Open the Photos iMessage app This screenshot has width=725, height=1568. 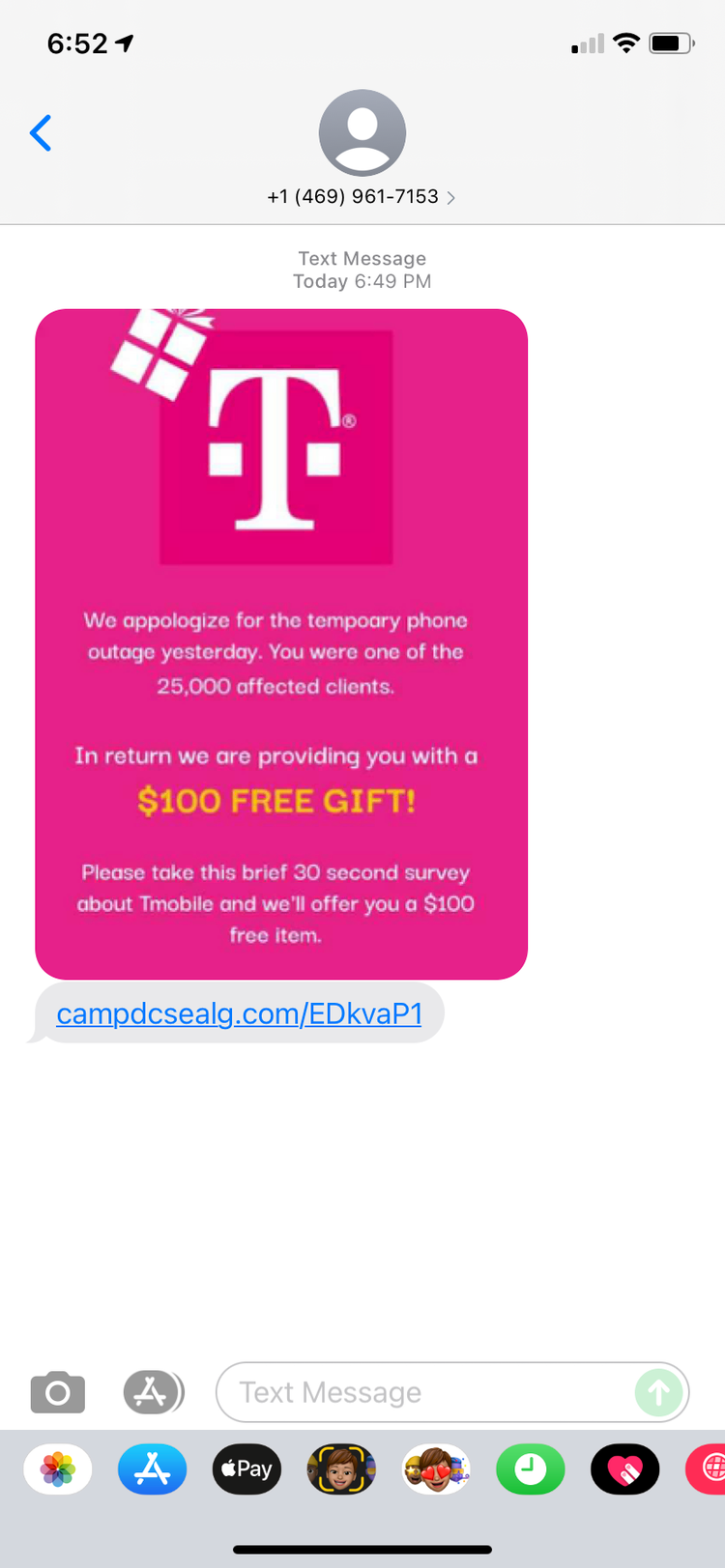click(x=58, y=1469)
